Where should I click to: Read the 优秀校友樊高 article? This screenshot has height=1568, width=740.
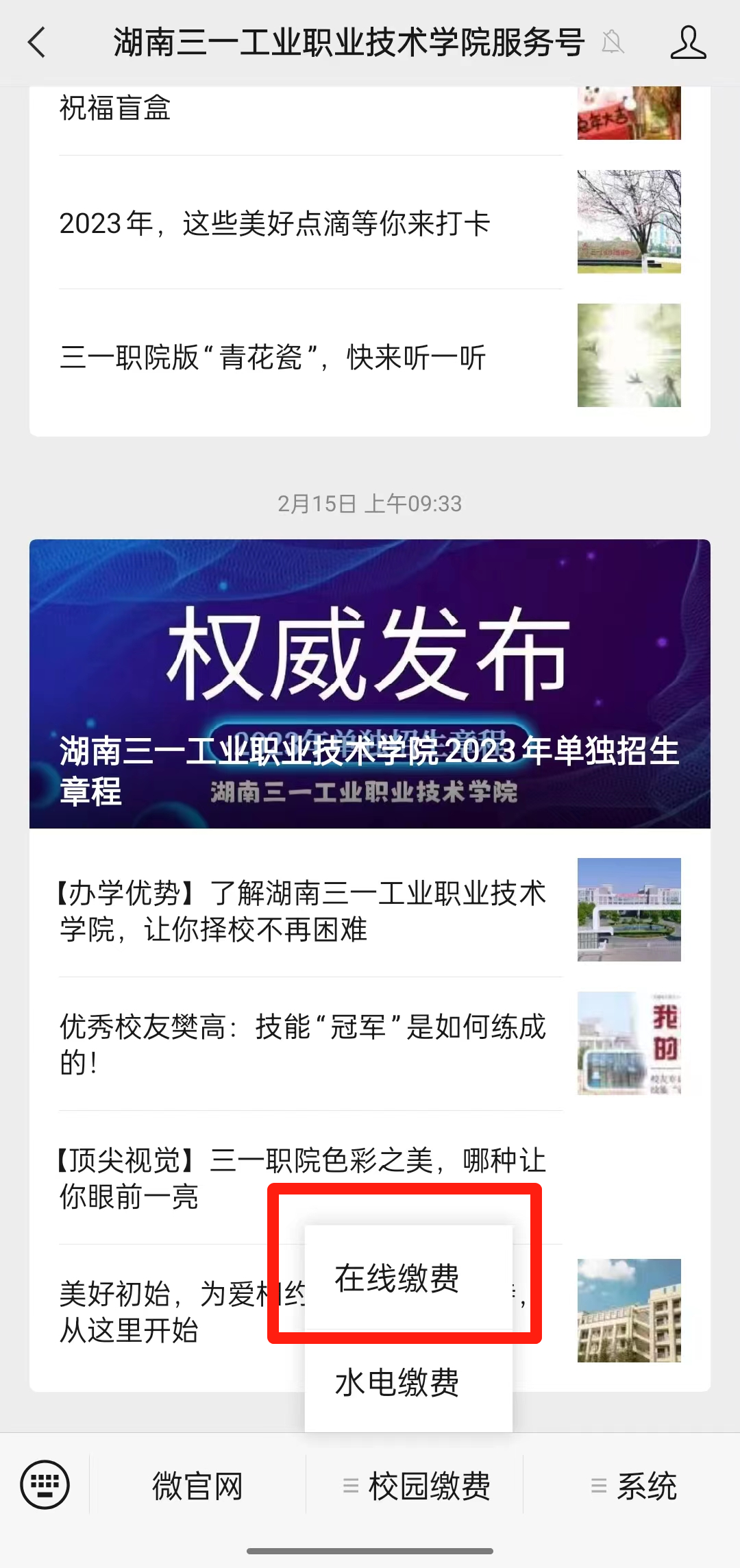point(301,1044)
